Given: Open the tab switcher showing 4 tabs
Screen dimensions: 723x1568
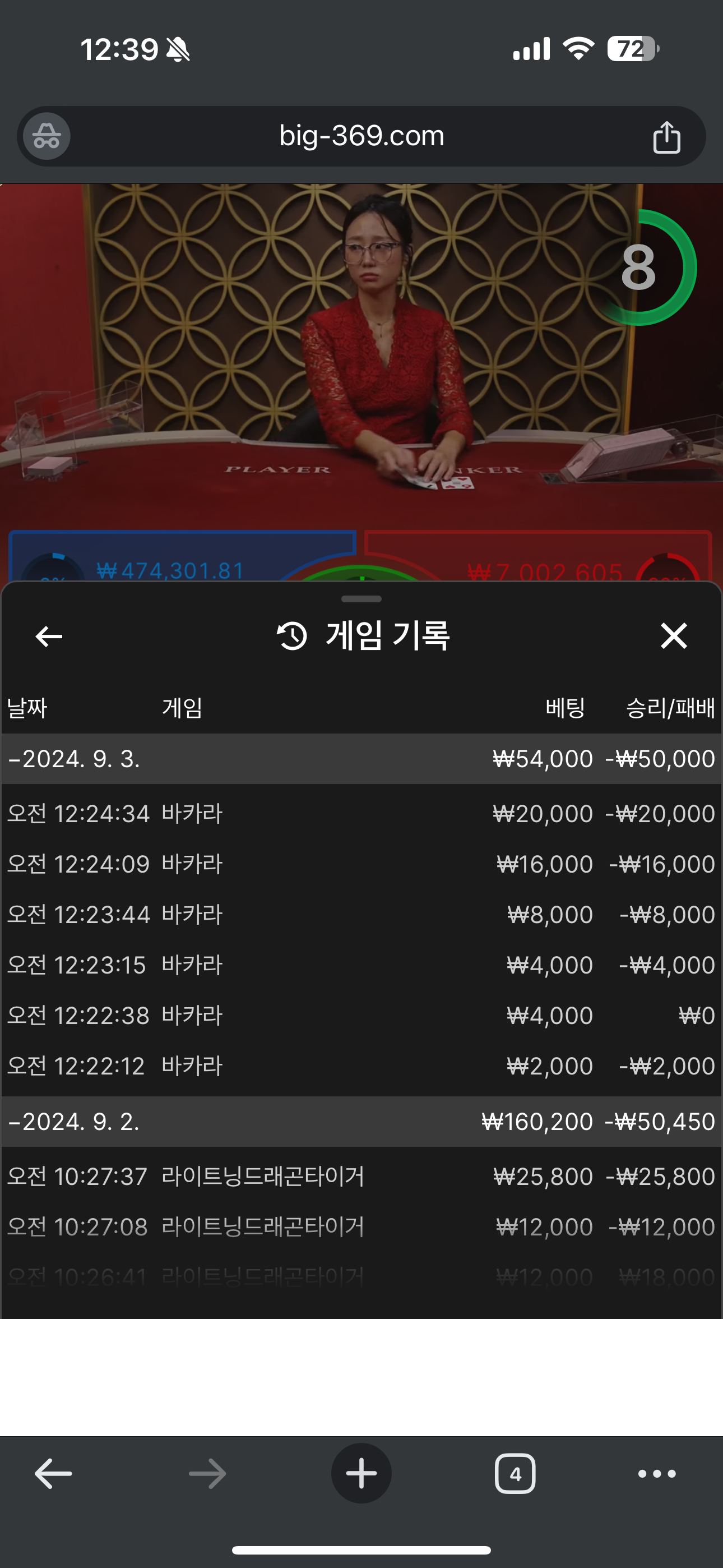Looking at the screenshot, I should pos(515,1474).
